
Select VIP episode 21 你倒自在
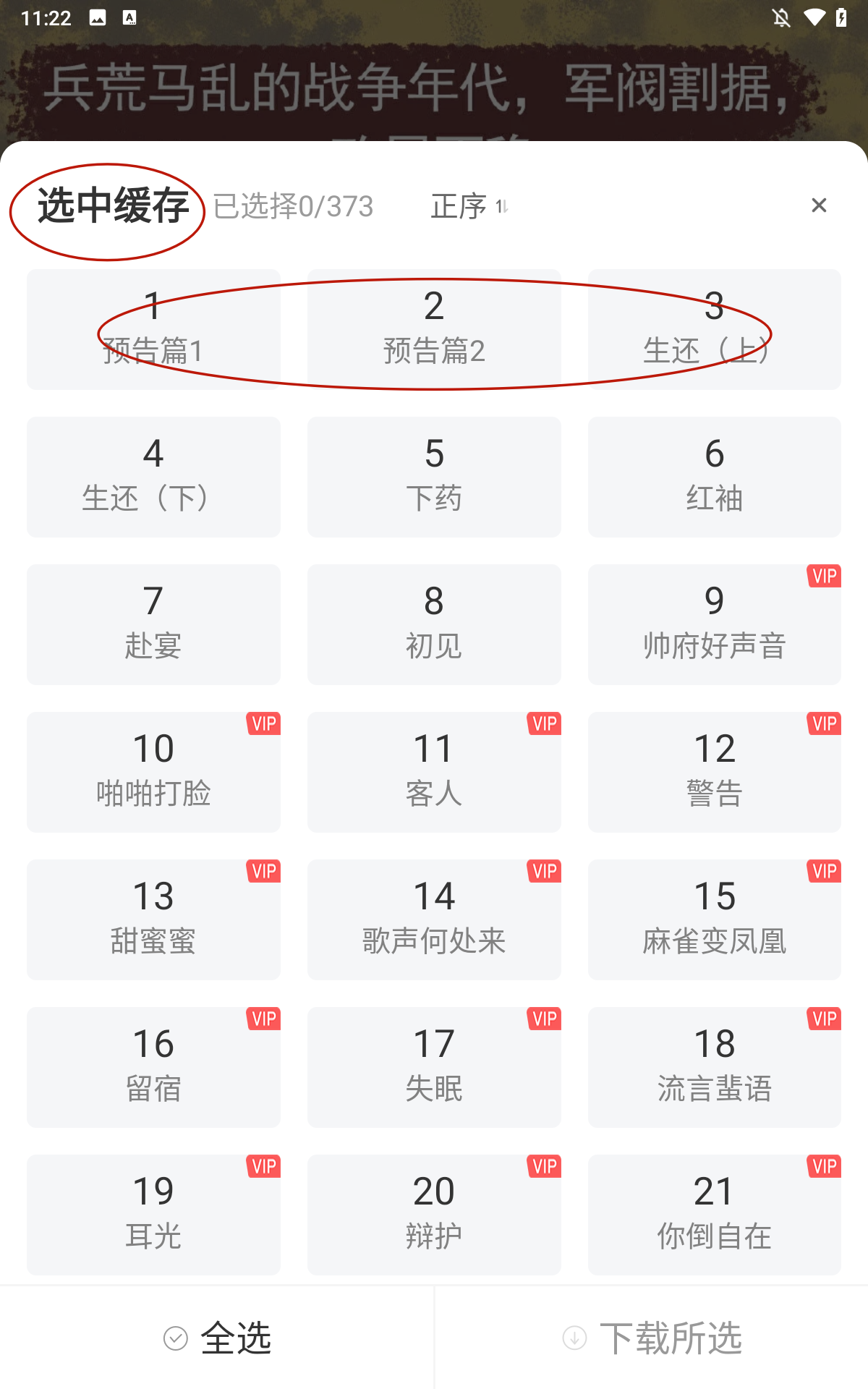click(x=714, y=1215)
